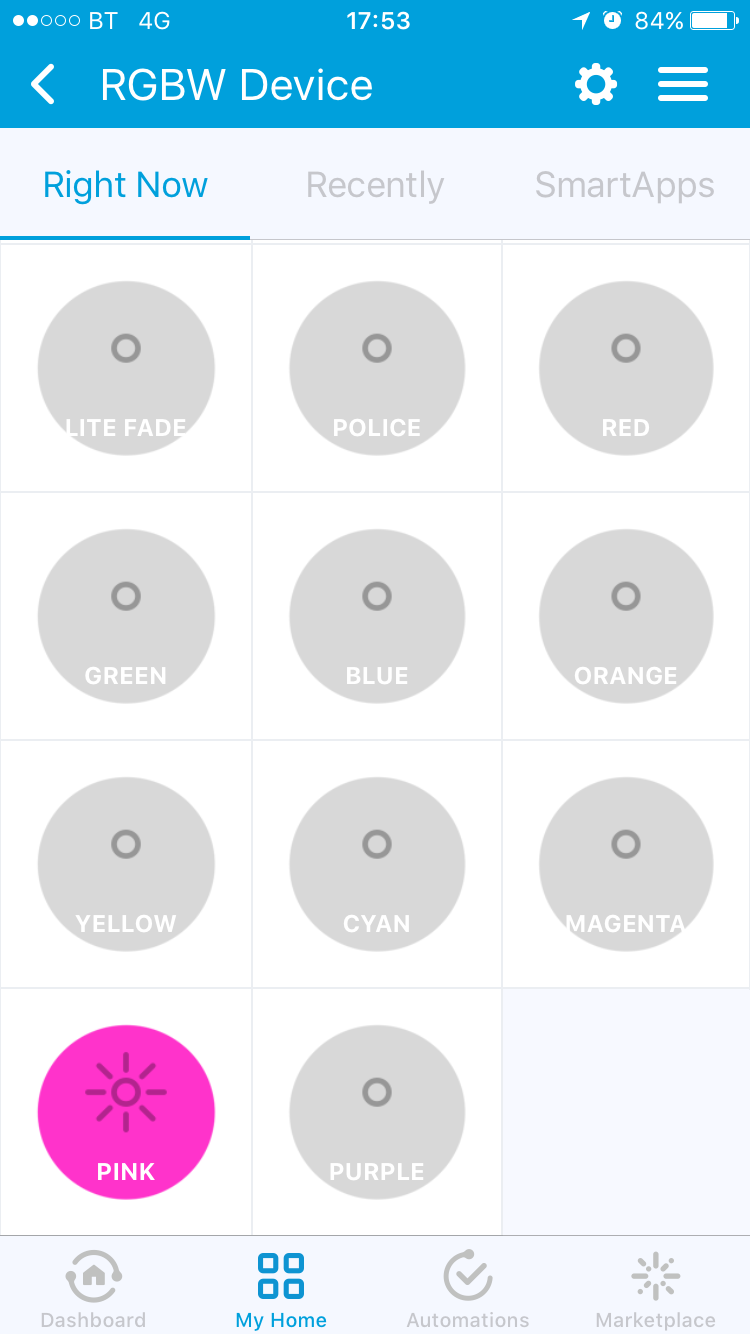Go to the Dashboard tab
This screenshot has height=1334, width=750.
93,1288
